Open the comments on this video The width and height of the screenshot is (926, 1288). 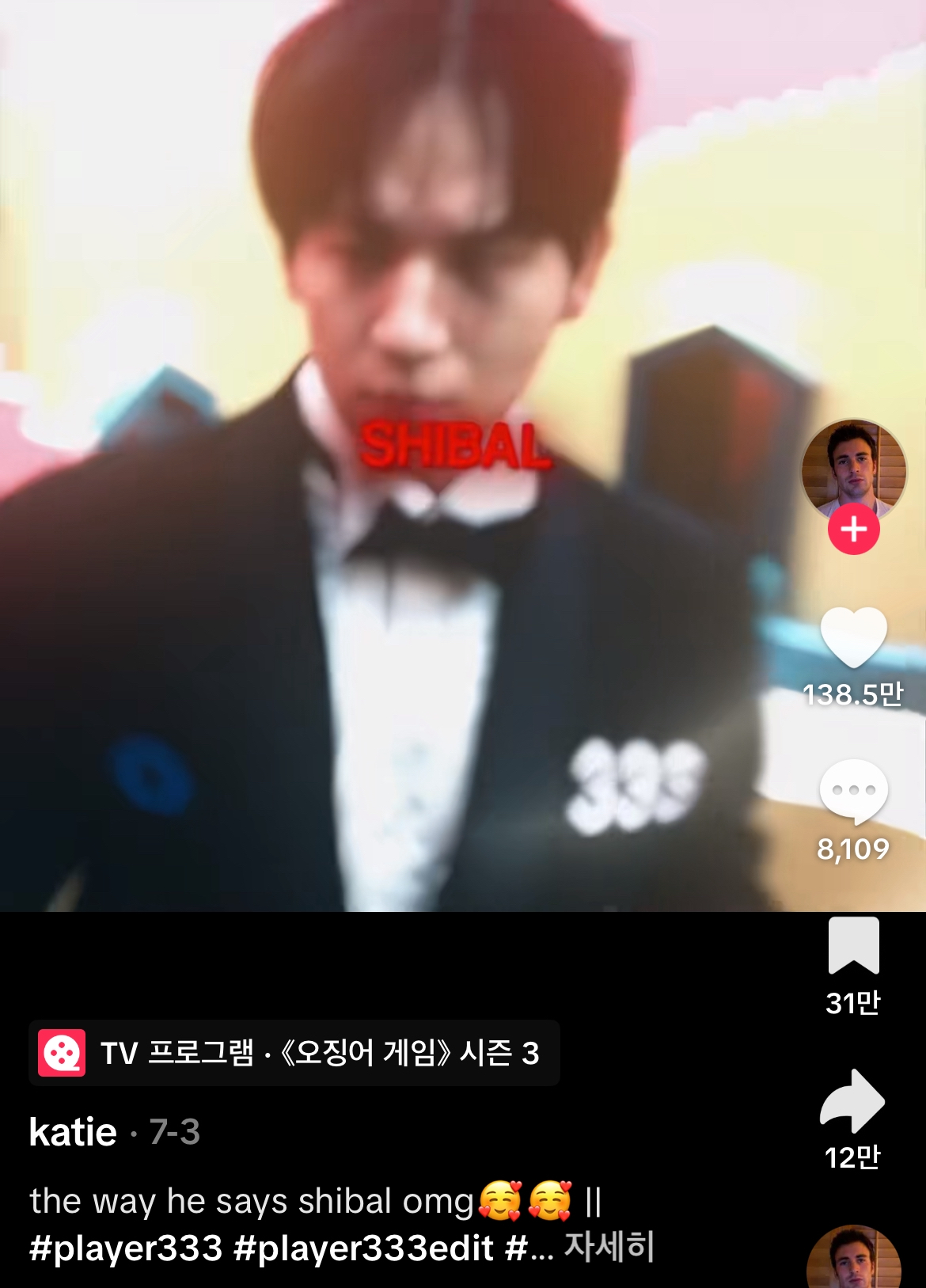(853, 792)
